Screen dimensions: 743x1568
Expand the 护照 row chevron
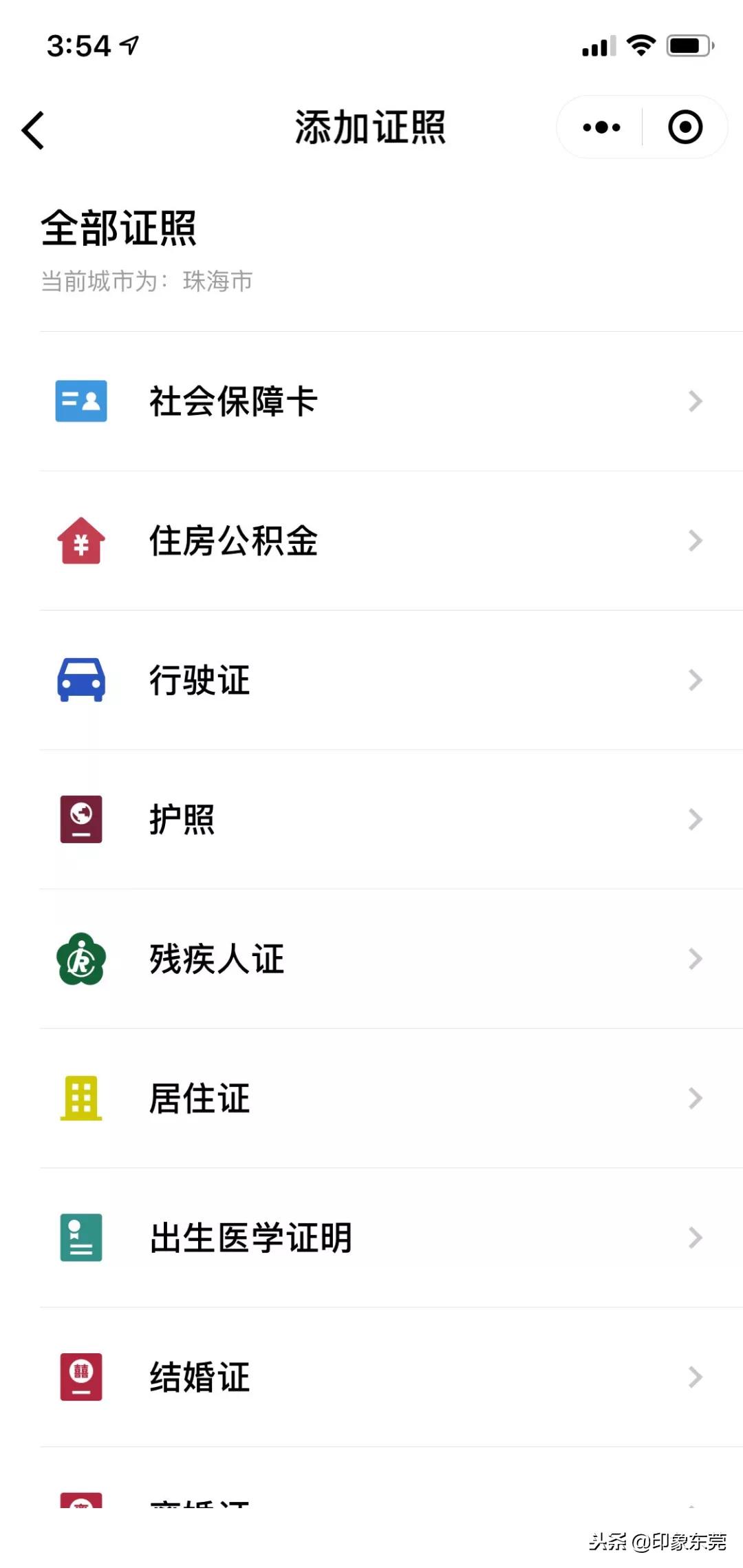(694, 820)
